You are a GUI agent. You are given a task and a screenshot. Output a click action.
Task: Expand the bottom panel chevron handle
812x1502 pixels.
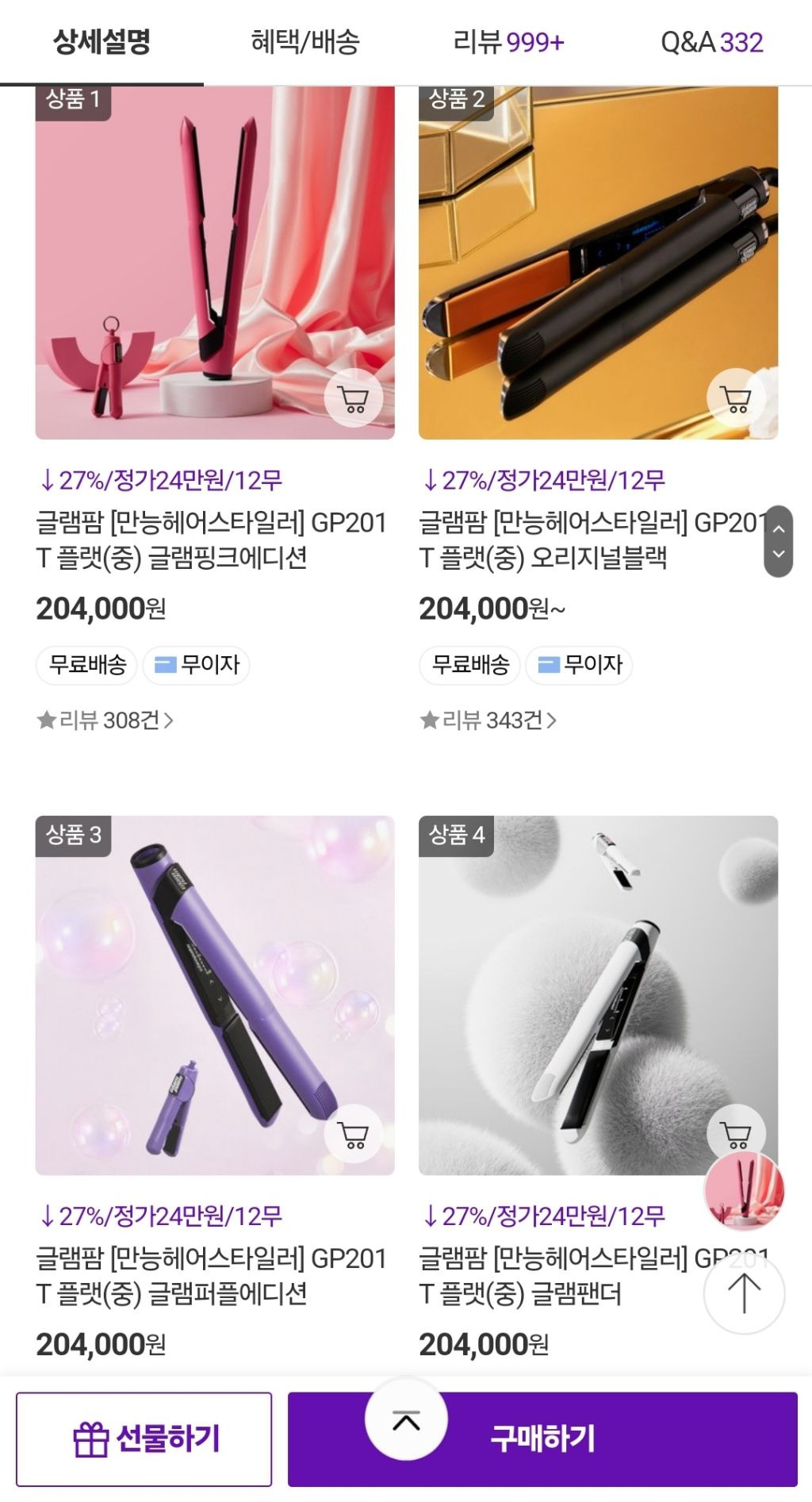pyautogui.click(x=406, y=1419)
